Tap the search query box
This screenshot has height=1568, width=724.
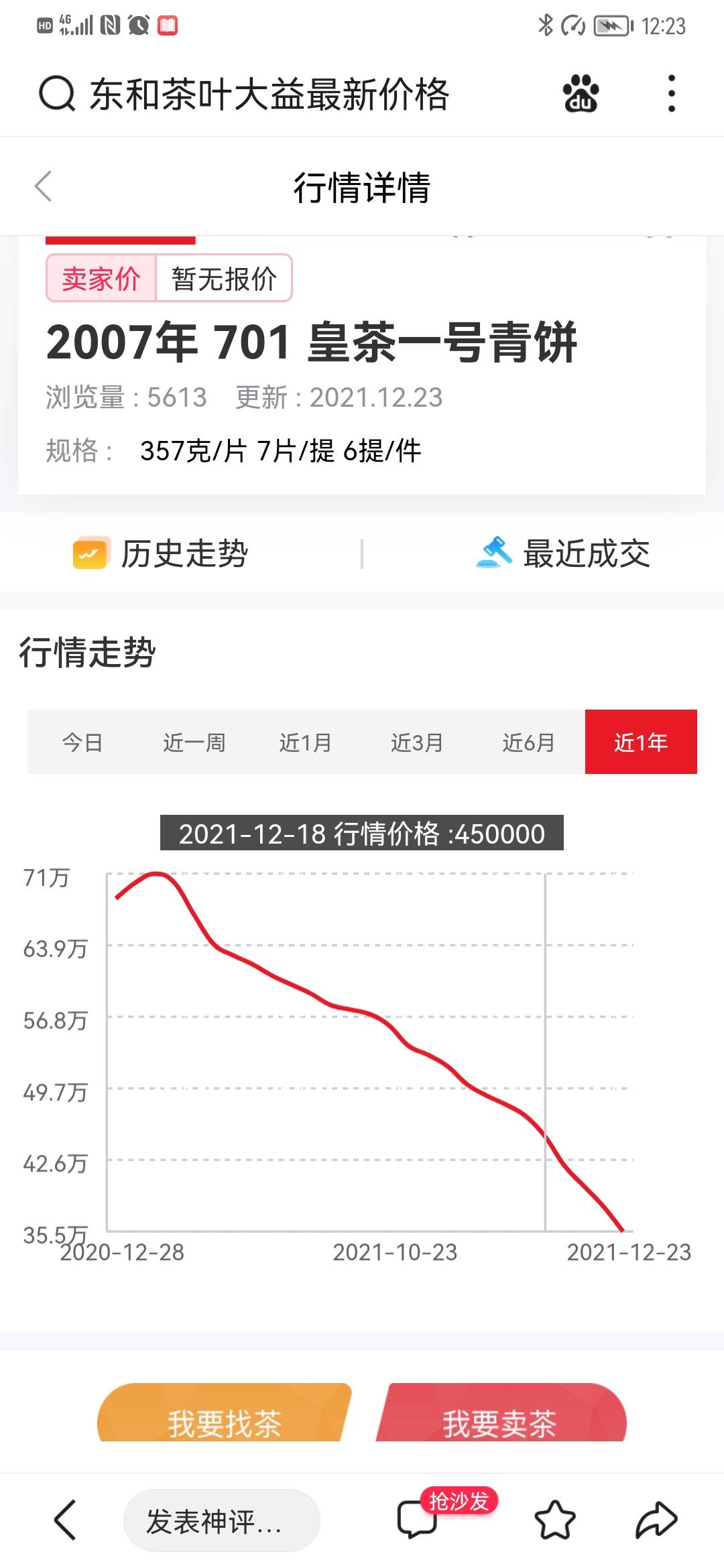268,94
